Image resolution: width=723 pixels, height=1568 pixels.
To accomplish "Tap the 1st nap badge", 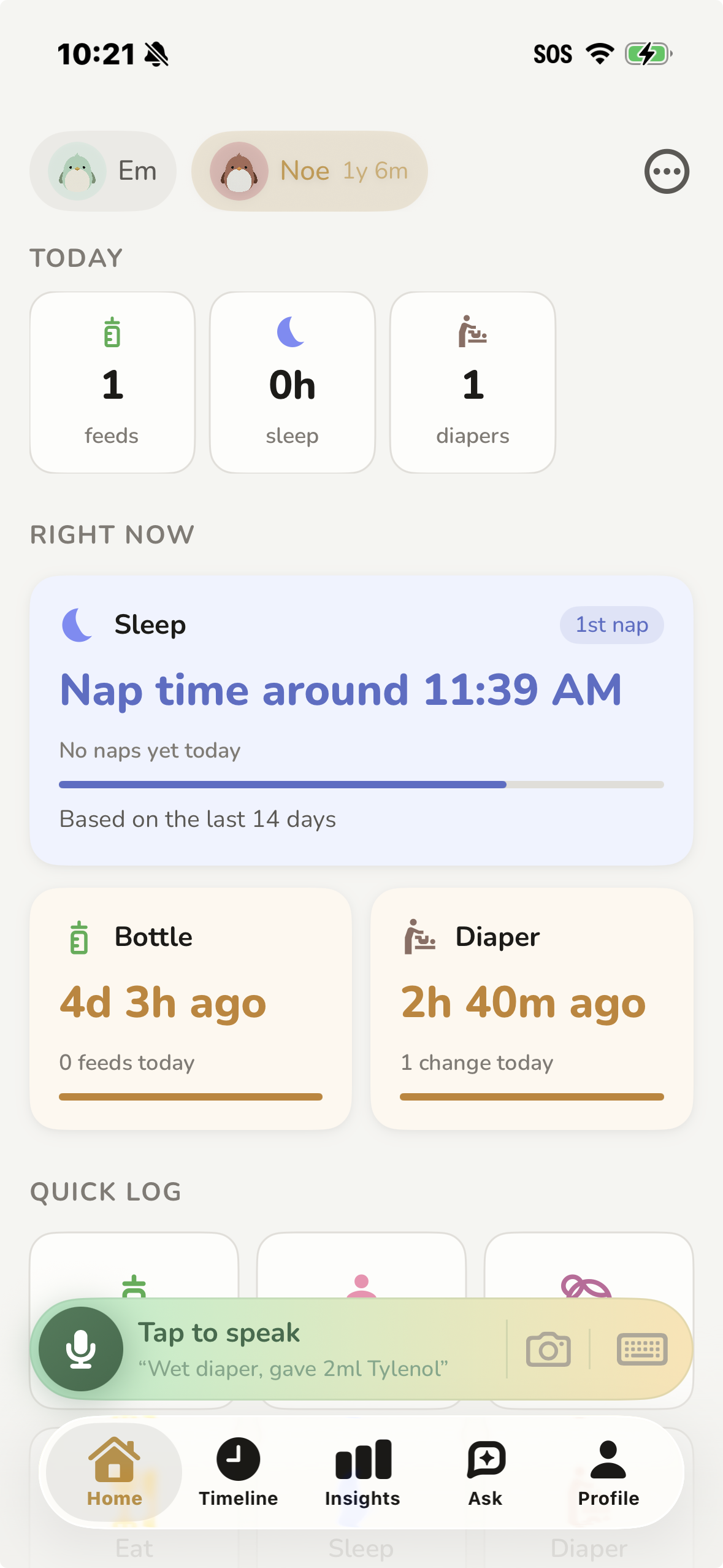I will (611, 625).
